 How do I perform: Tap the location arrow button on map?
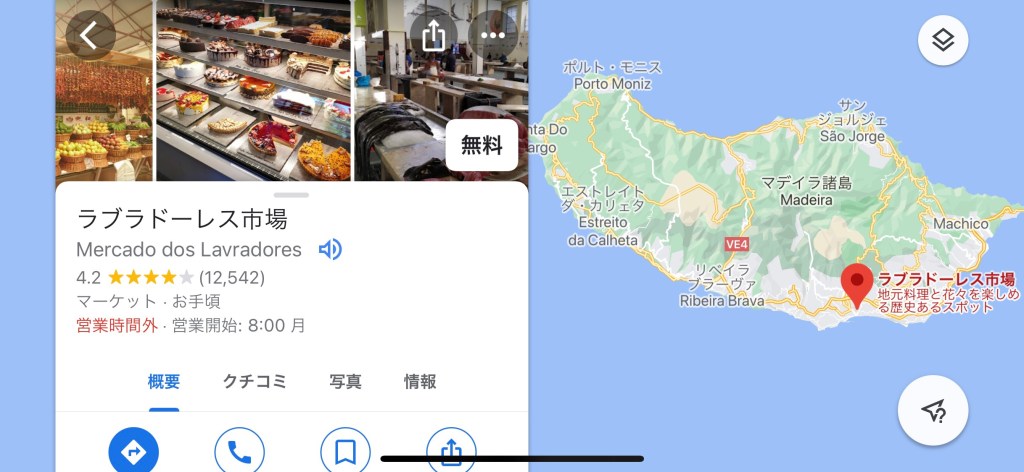[932, 410]
